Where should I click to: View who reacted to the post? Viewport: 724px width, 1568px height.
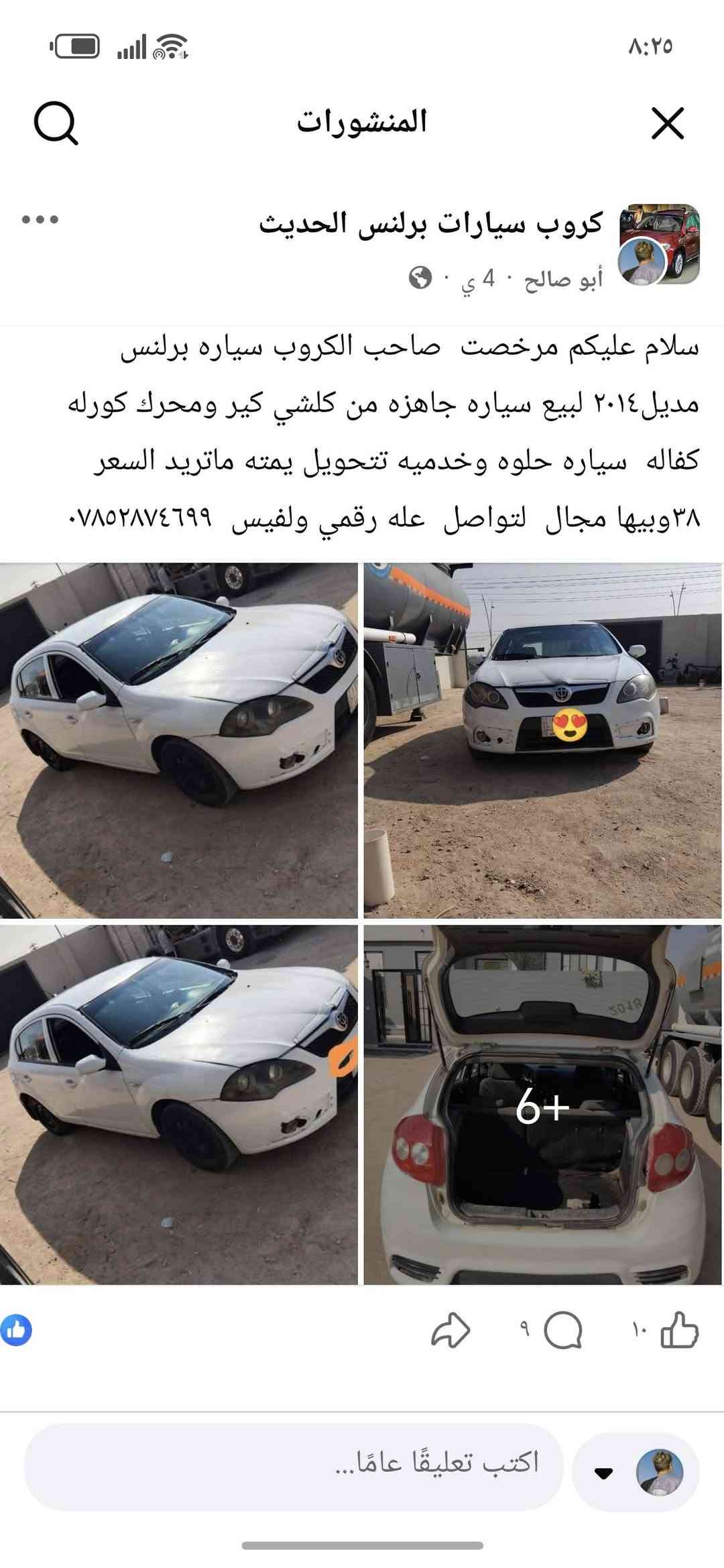16,1329
